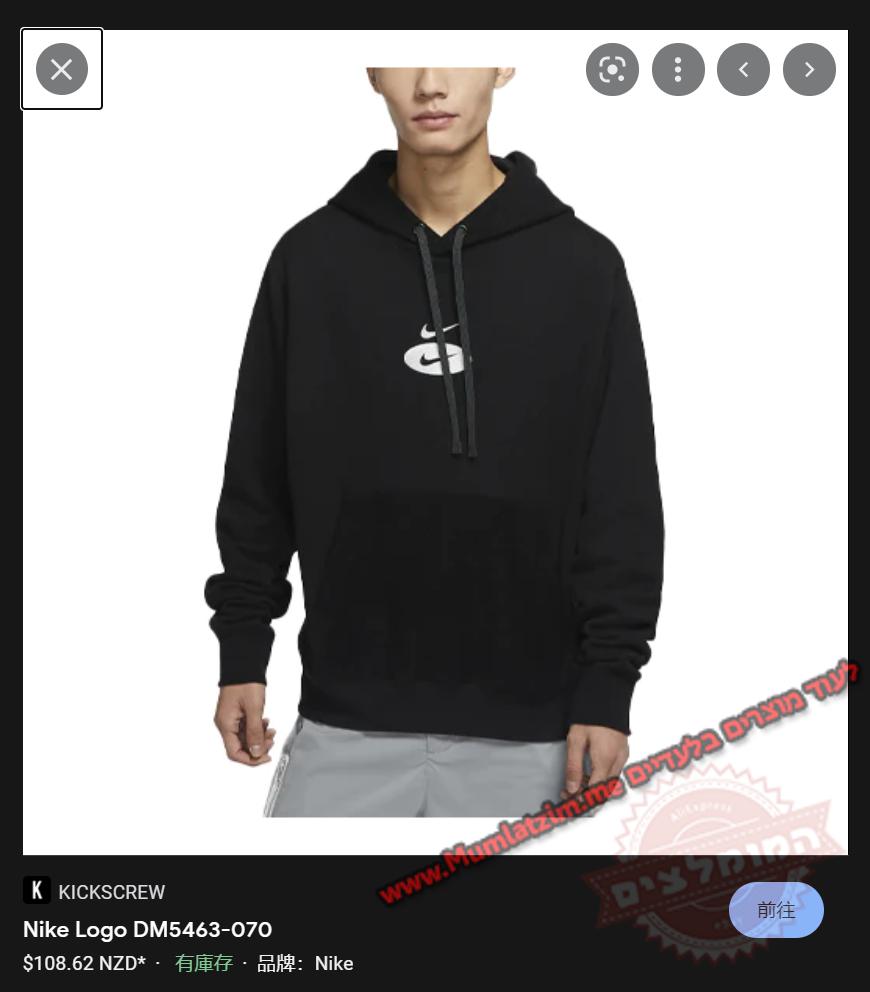Viewport: 870px width, 992px height.
Task: Open the Nike Logo DM5463-070 hoodie image
Action: [x=435, y=442]
